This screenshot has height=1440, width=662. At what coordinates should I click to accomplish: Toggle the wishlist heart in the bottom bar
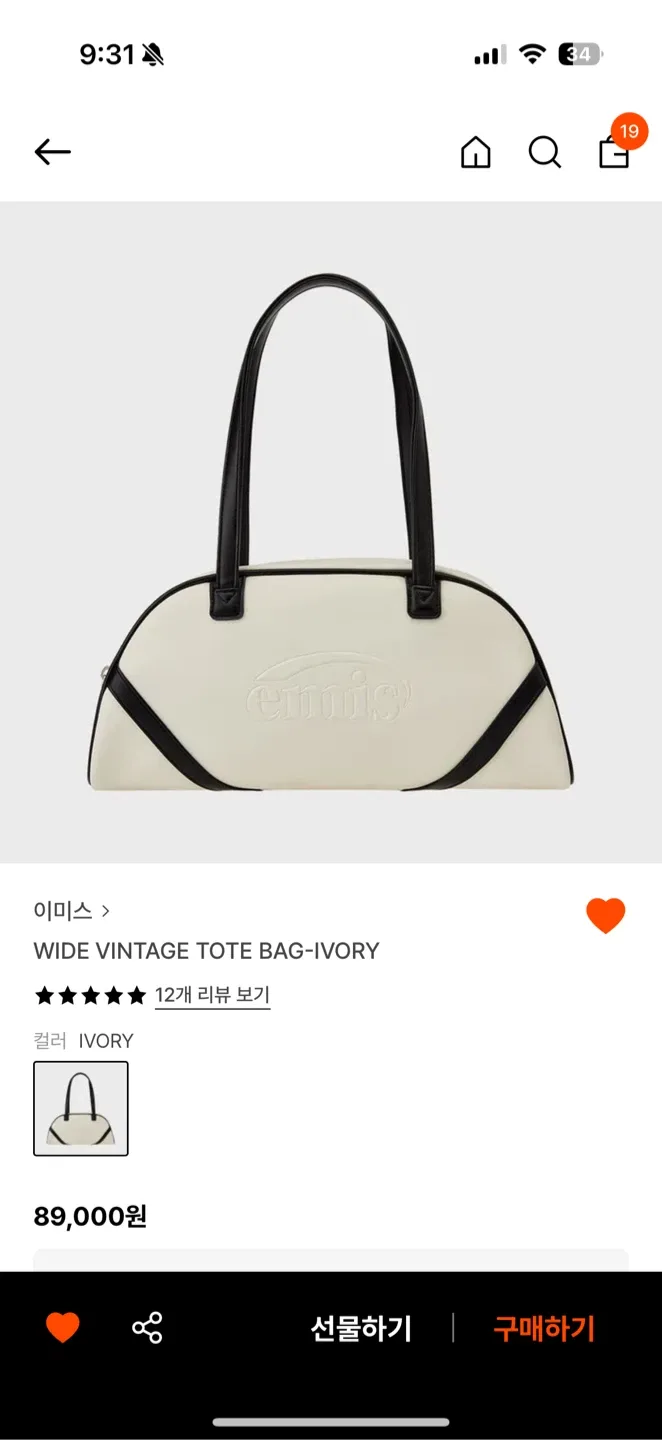62,1328
